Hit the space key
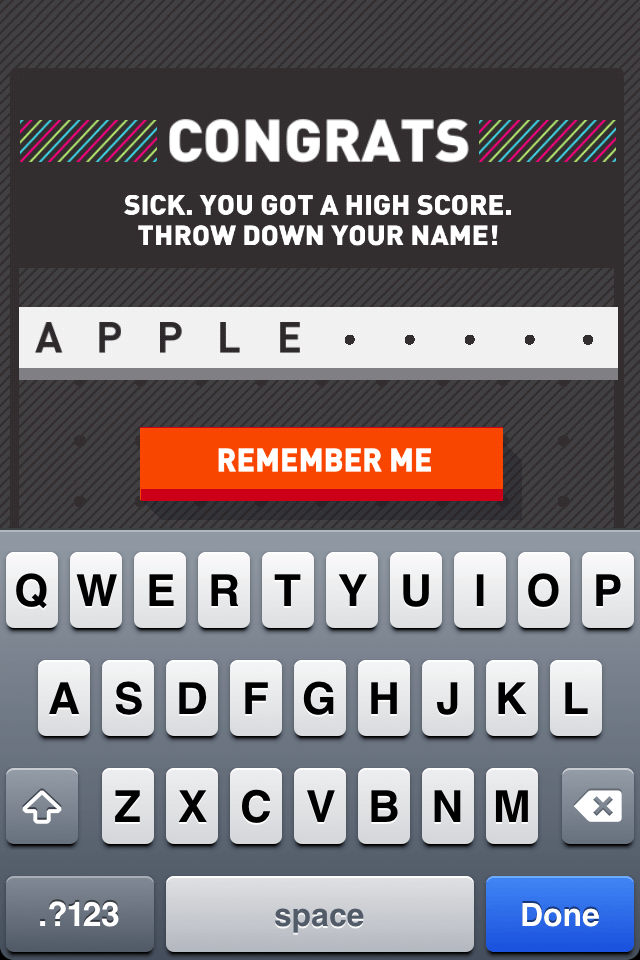640x960 pixels. (319, 914)
